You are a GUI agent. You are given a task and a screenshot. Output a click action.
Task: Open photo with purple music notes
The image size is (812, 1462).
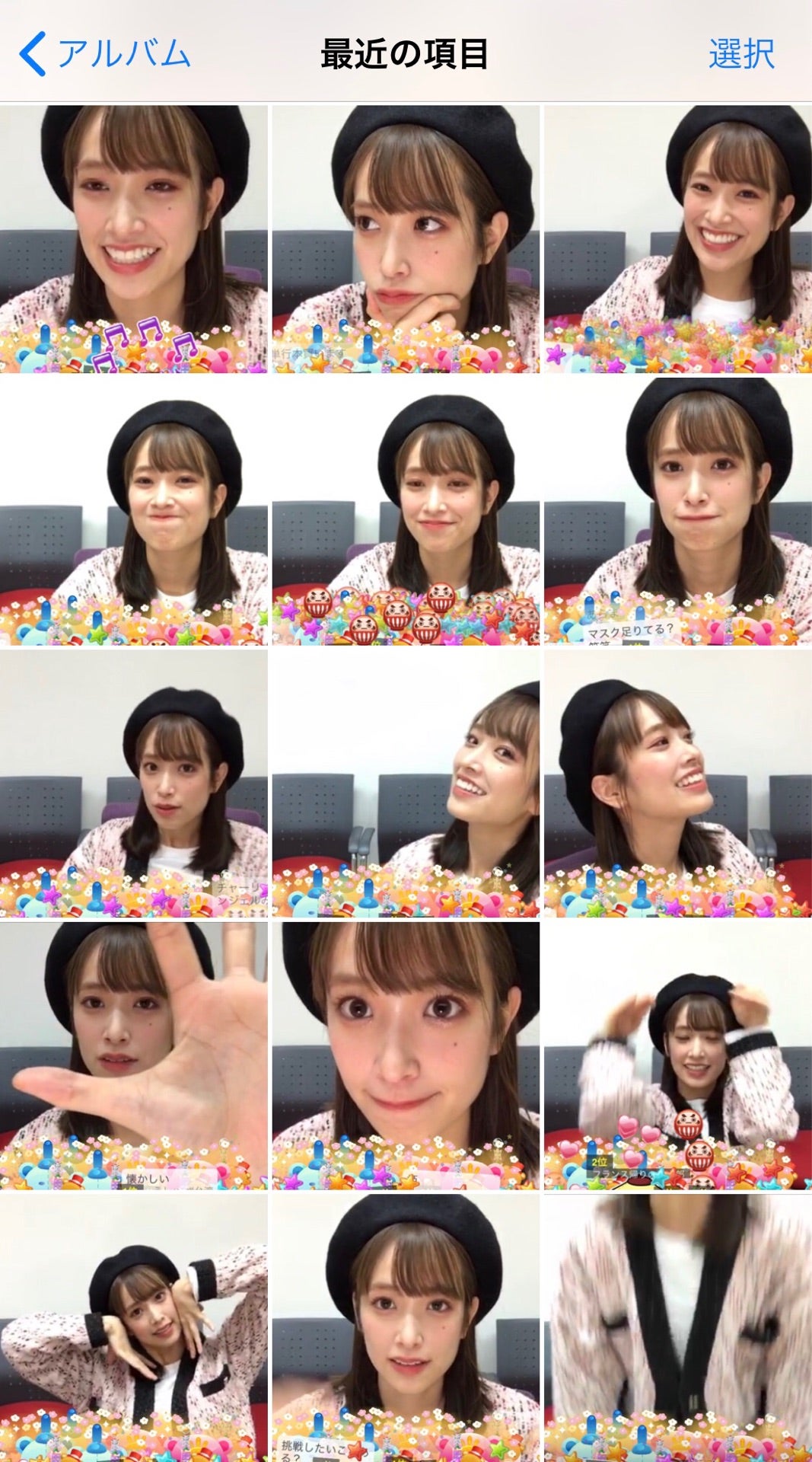(x=134, y=239)
